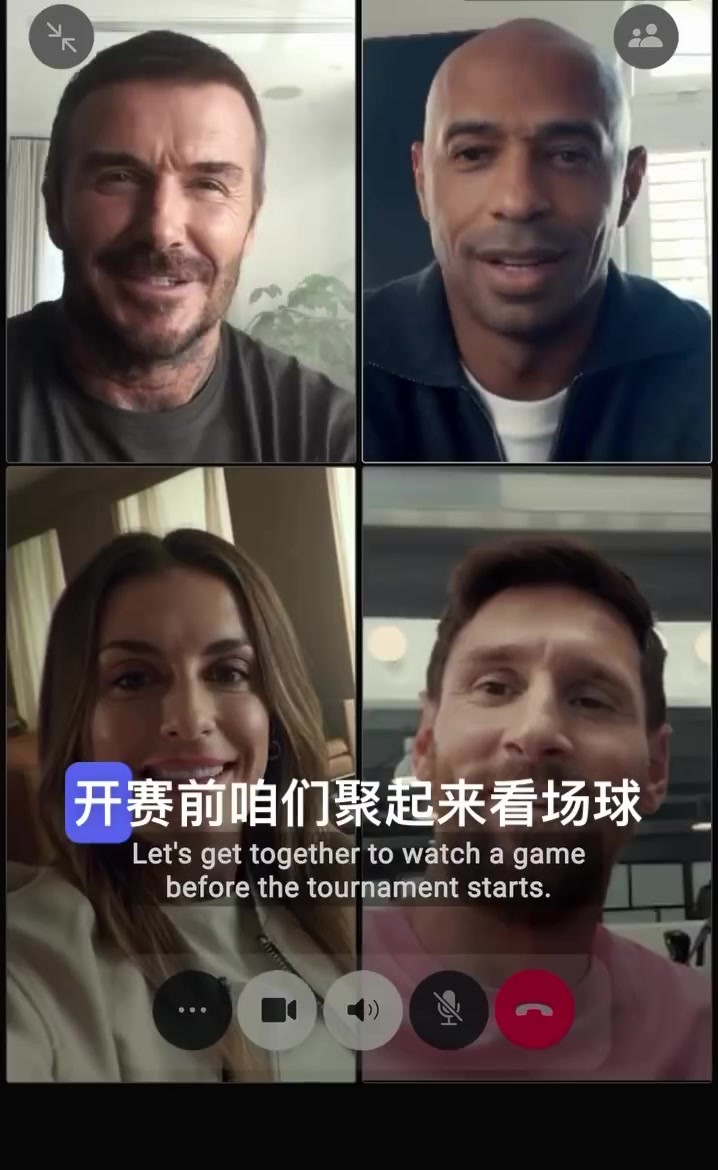Open the participants list
718x1170 pixels.
point(645,37)
